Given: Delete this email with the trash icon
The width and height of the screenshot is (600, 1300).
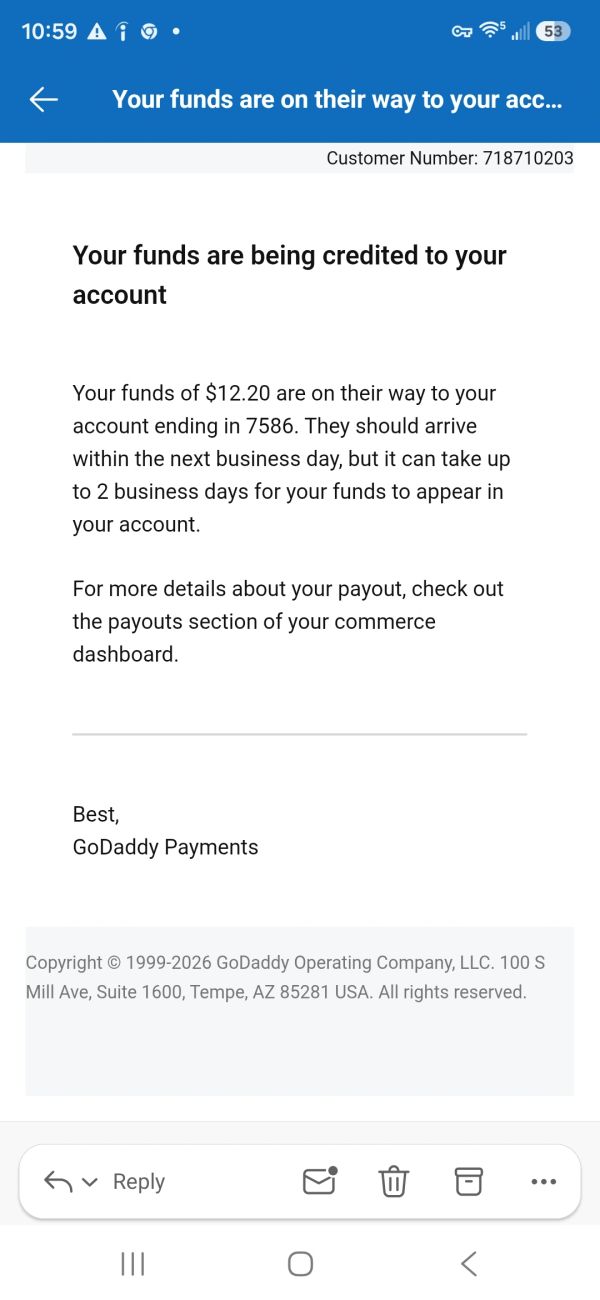Looking at the screenshot, I should [x=393, y=1182].
